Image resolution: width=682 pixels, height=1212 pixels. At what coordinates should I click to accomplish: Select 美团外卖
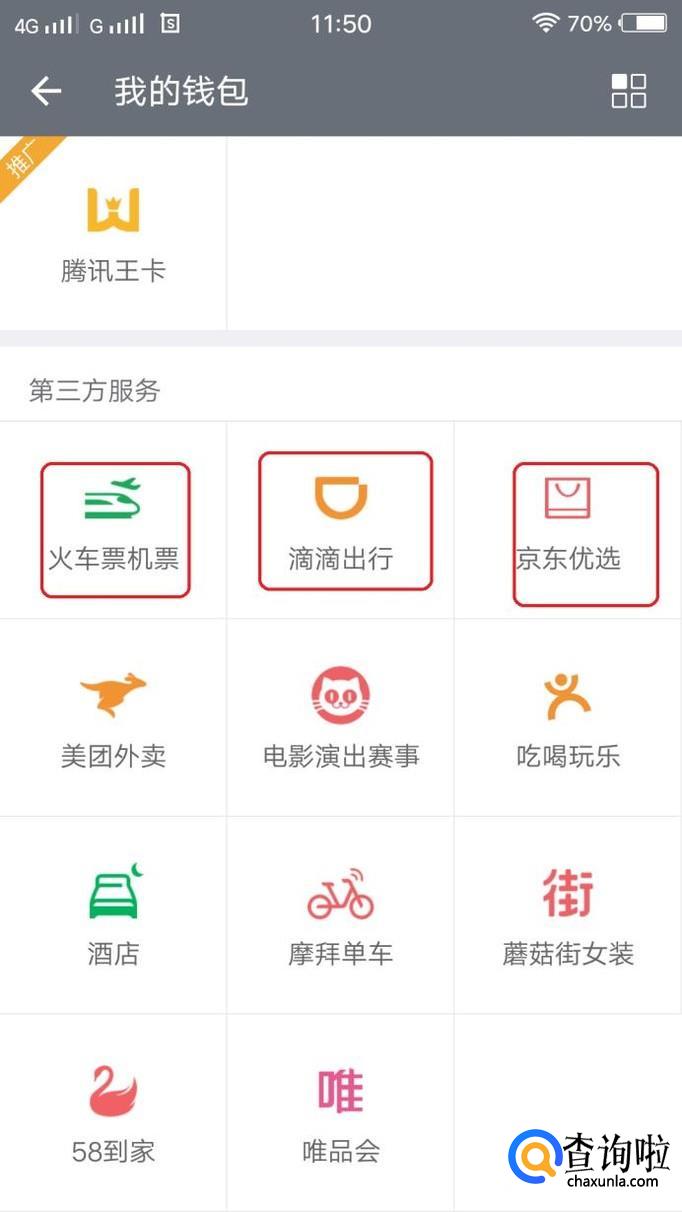[113, 718]
